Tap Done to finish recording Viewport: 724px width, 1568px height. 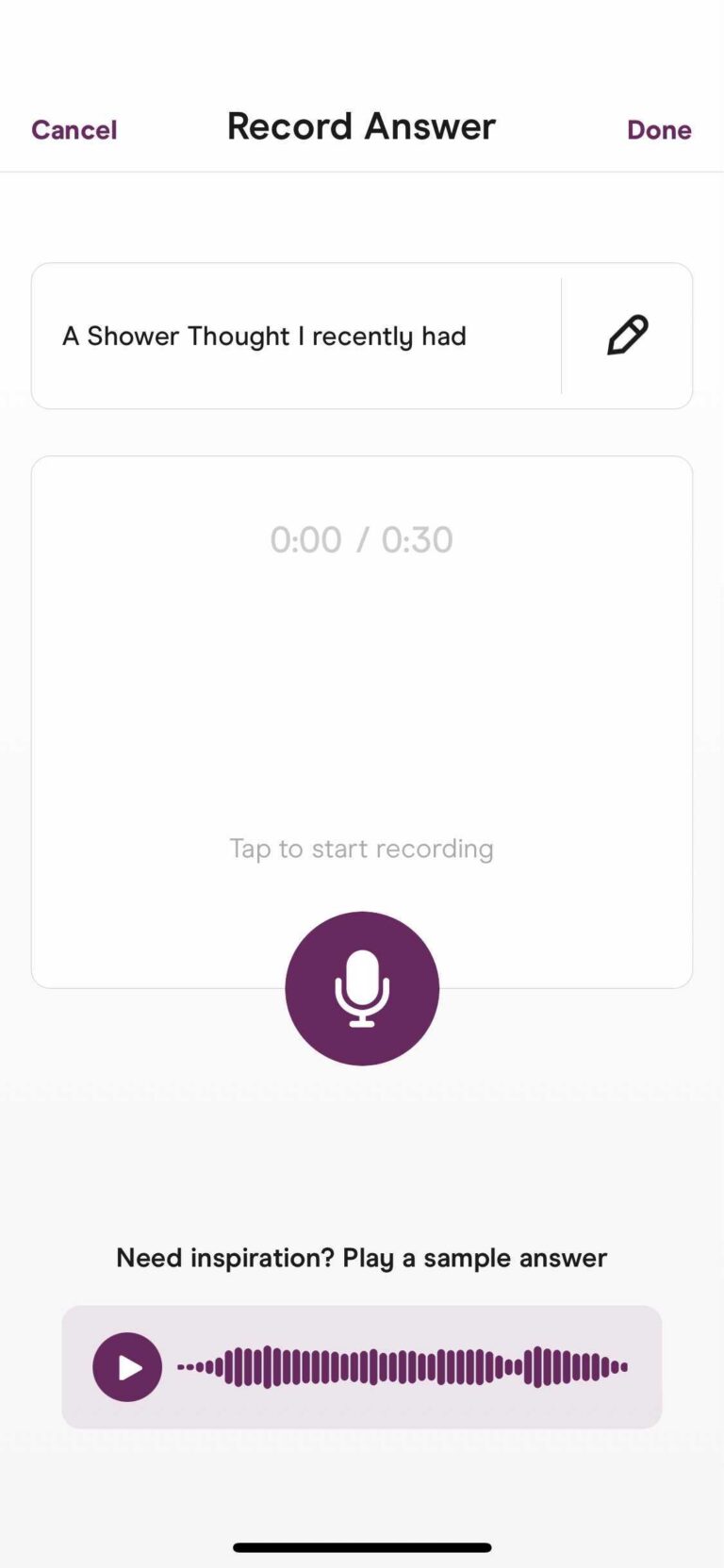point(659,129)
